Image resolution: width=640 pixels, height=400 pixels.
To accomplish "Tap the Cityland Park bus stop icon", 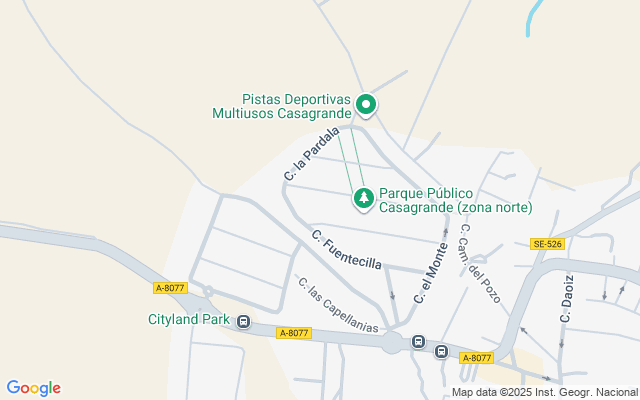I will [243, 321].
